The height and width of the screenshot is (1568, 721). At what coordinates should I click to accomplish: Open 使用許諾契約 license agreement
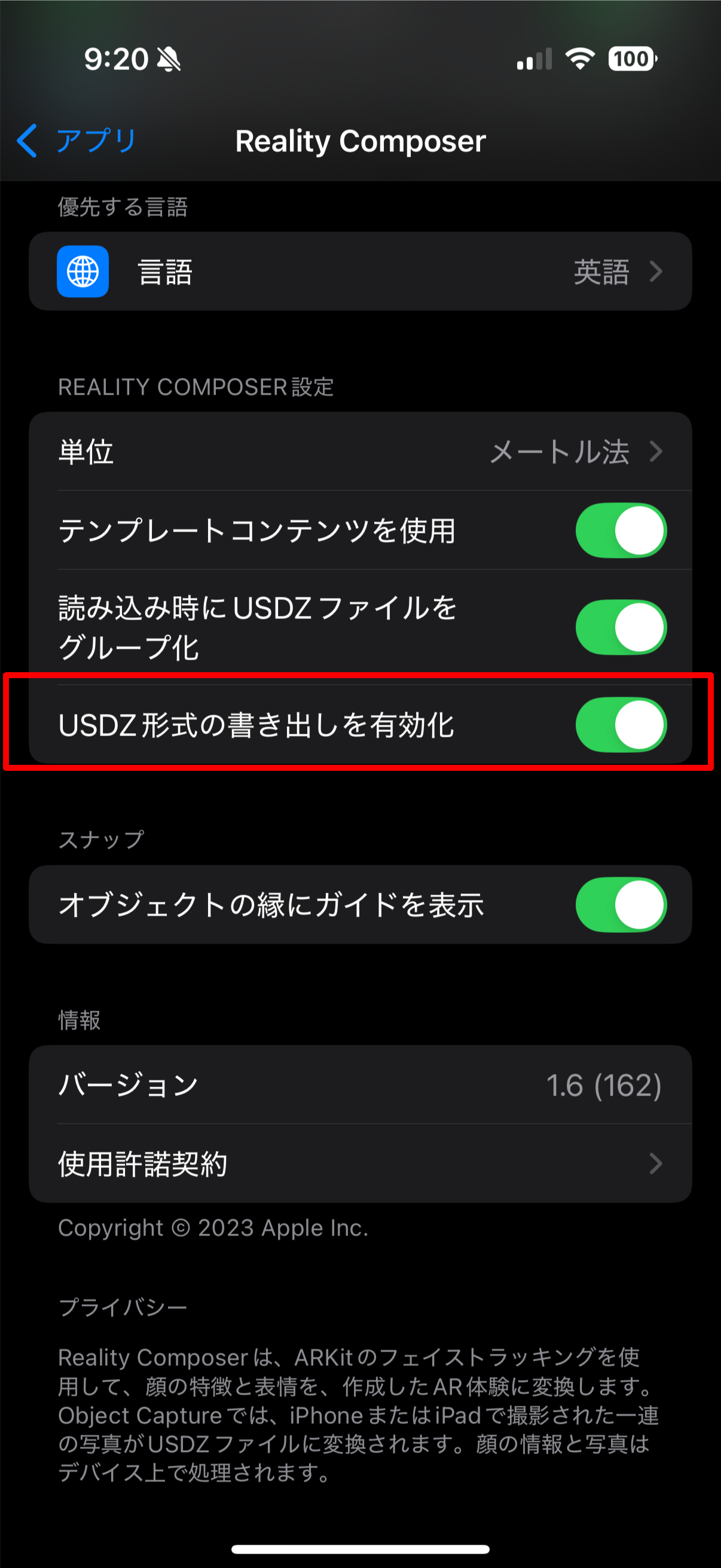click(360, 1163)
